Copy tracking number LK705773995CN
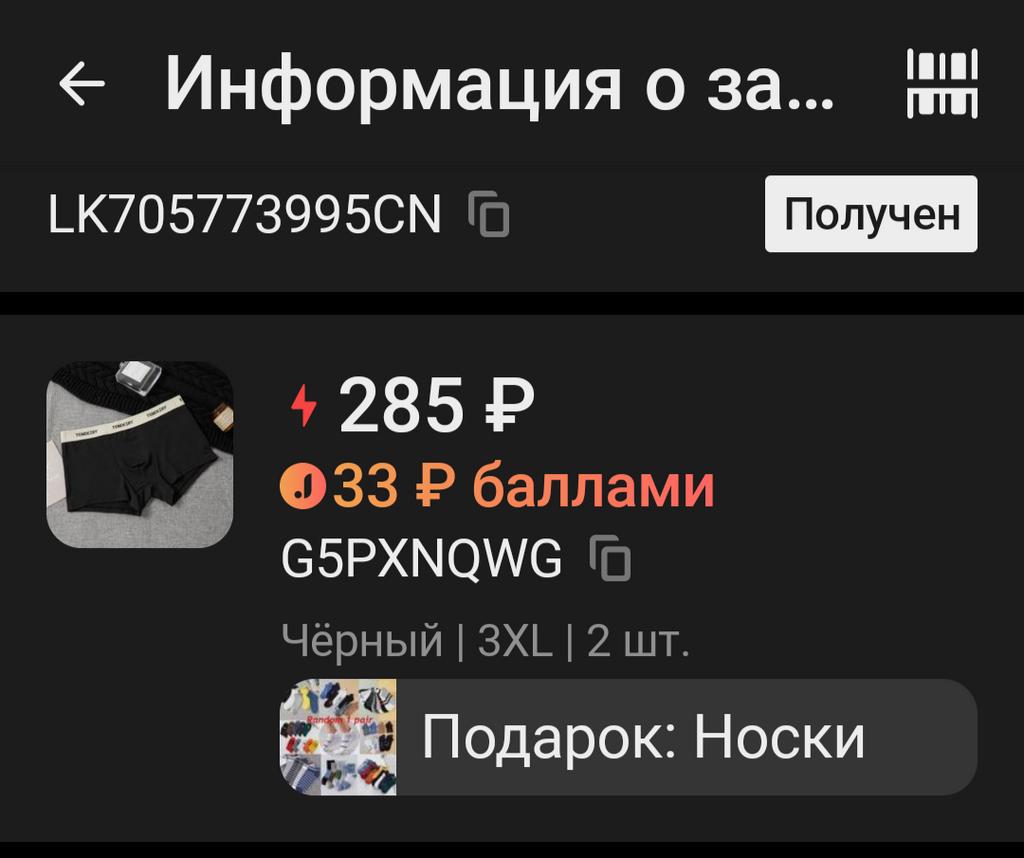1024x858 pixels. (490, 215)
